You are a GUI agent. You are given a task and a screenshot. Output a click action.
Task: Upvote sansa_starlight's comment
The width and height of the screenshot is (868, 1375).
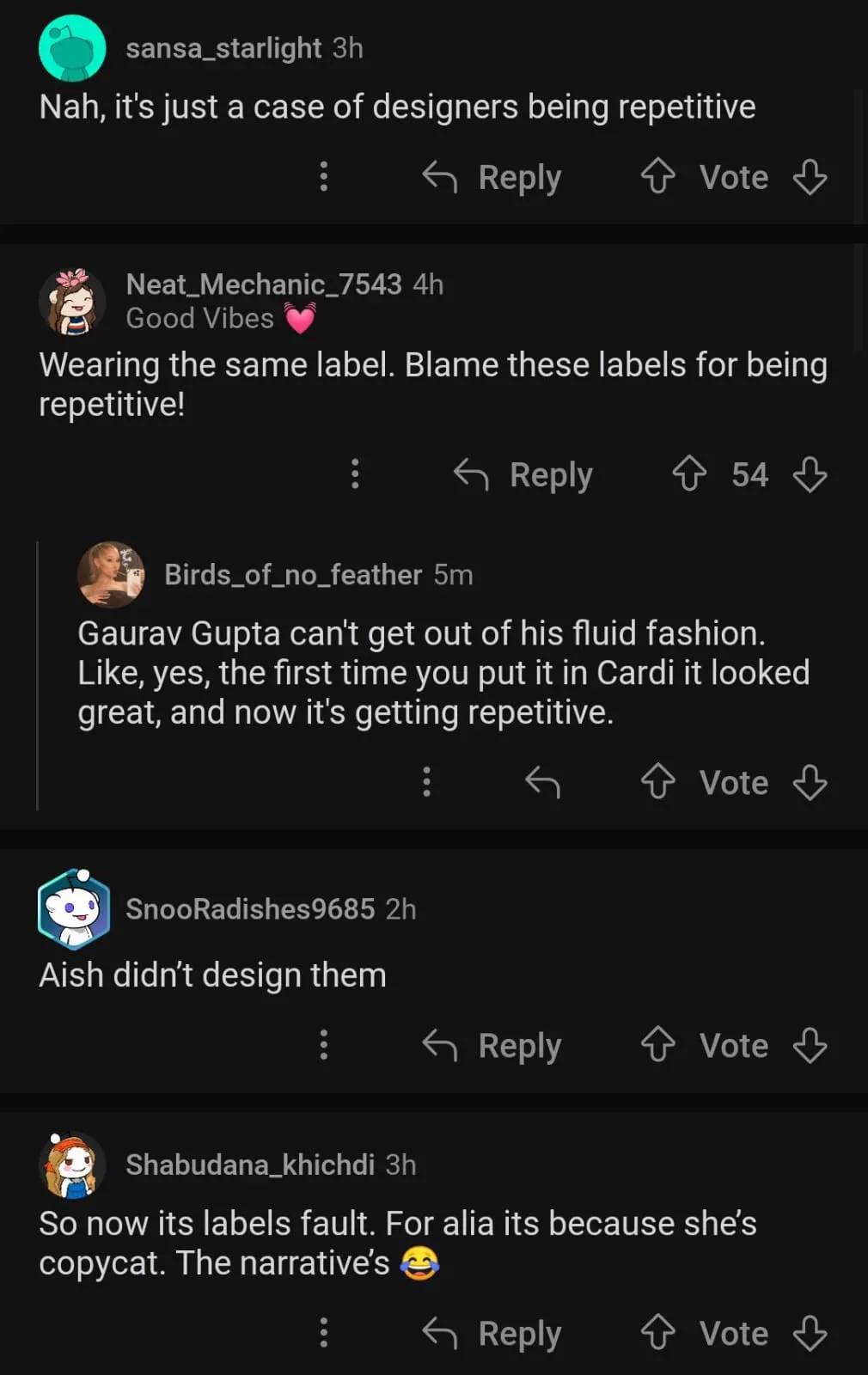click(658, 177)
